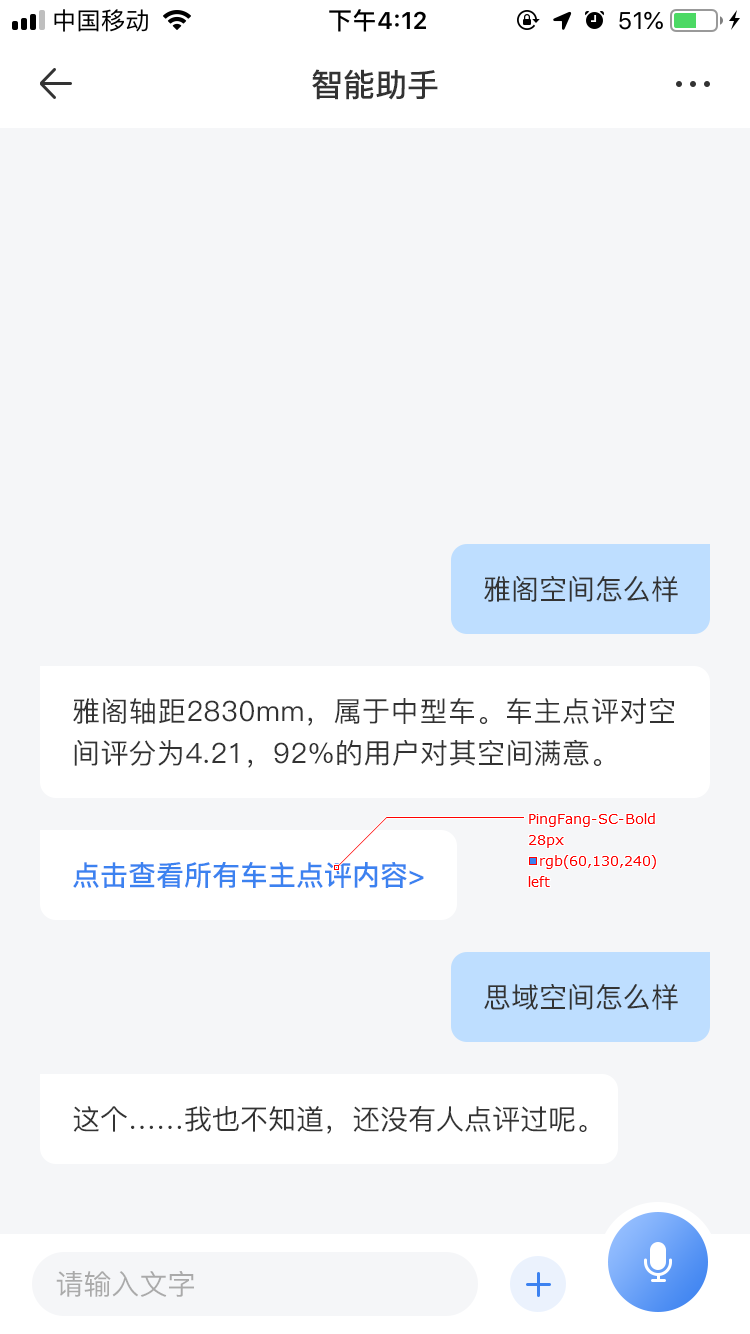This screenshot has width=750, height=1334.
Task: Open the three-dot overflow menu
Action: (692, 84)
